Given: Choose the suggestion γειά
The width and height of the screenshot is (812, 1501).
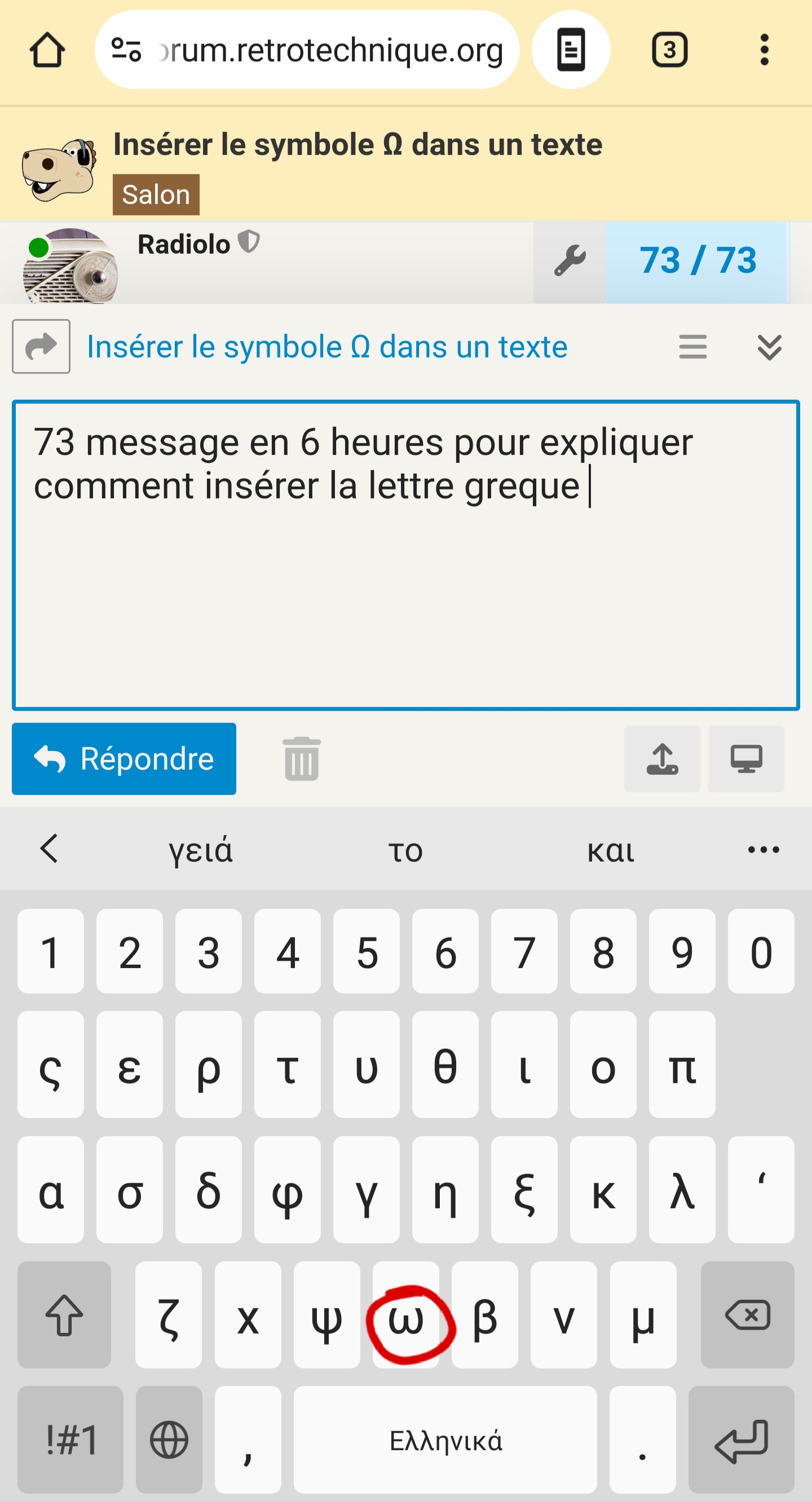Looking at the screenshot, I should [x=201, y=850].
